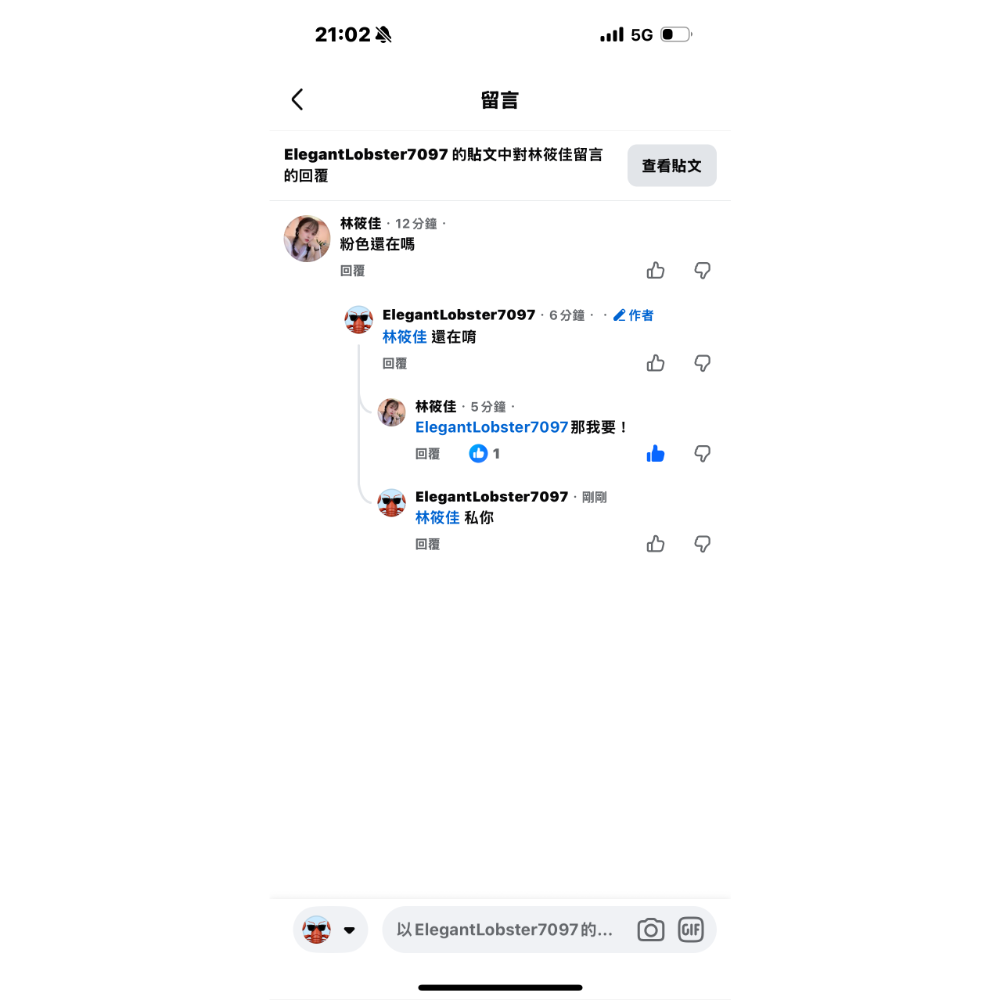Reply to the comment 還在唷

click(395, 364)
